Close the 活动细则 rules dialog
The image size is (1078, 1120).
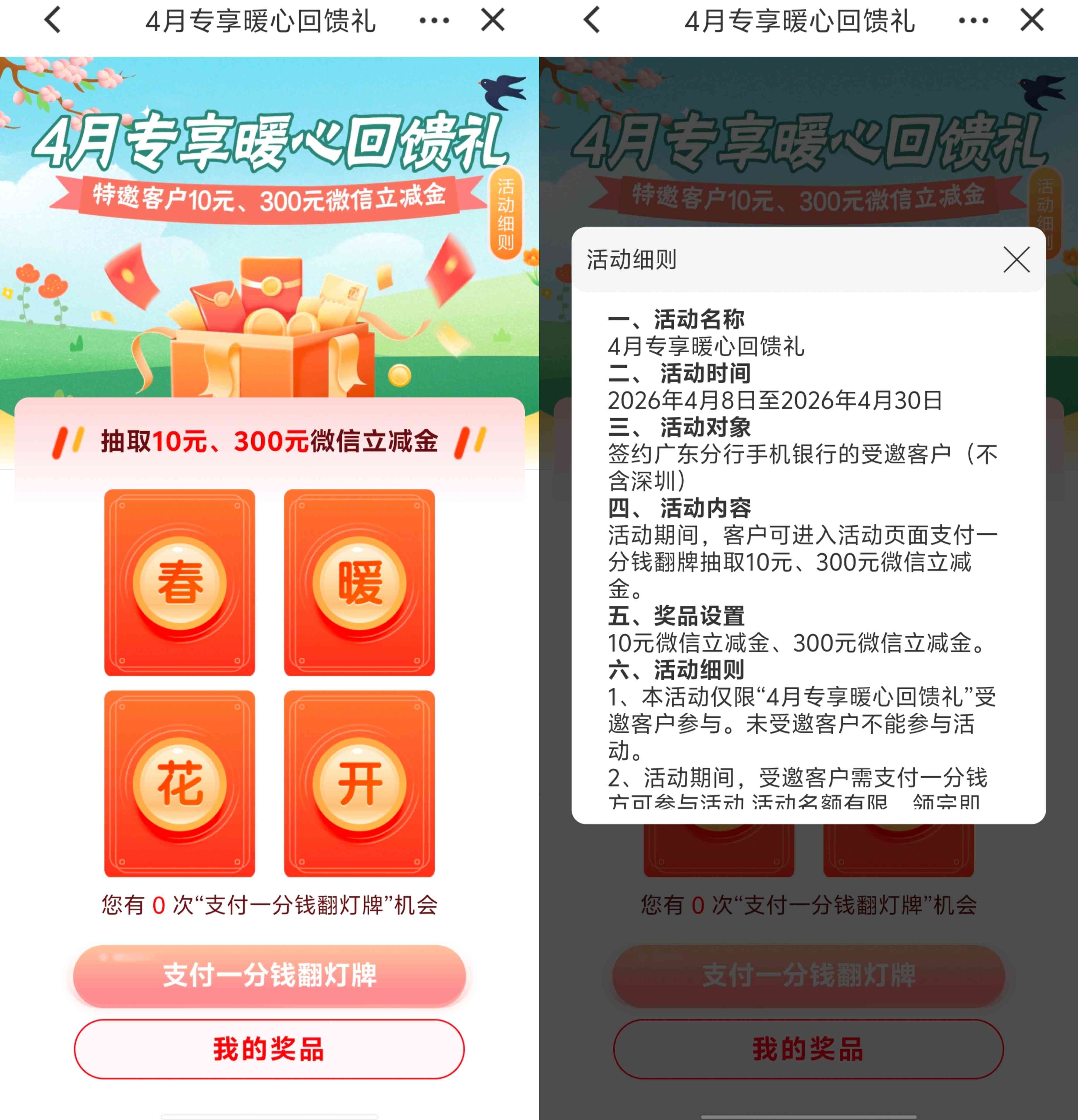[x=1016, y=260]
